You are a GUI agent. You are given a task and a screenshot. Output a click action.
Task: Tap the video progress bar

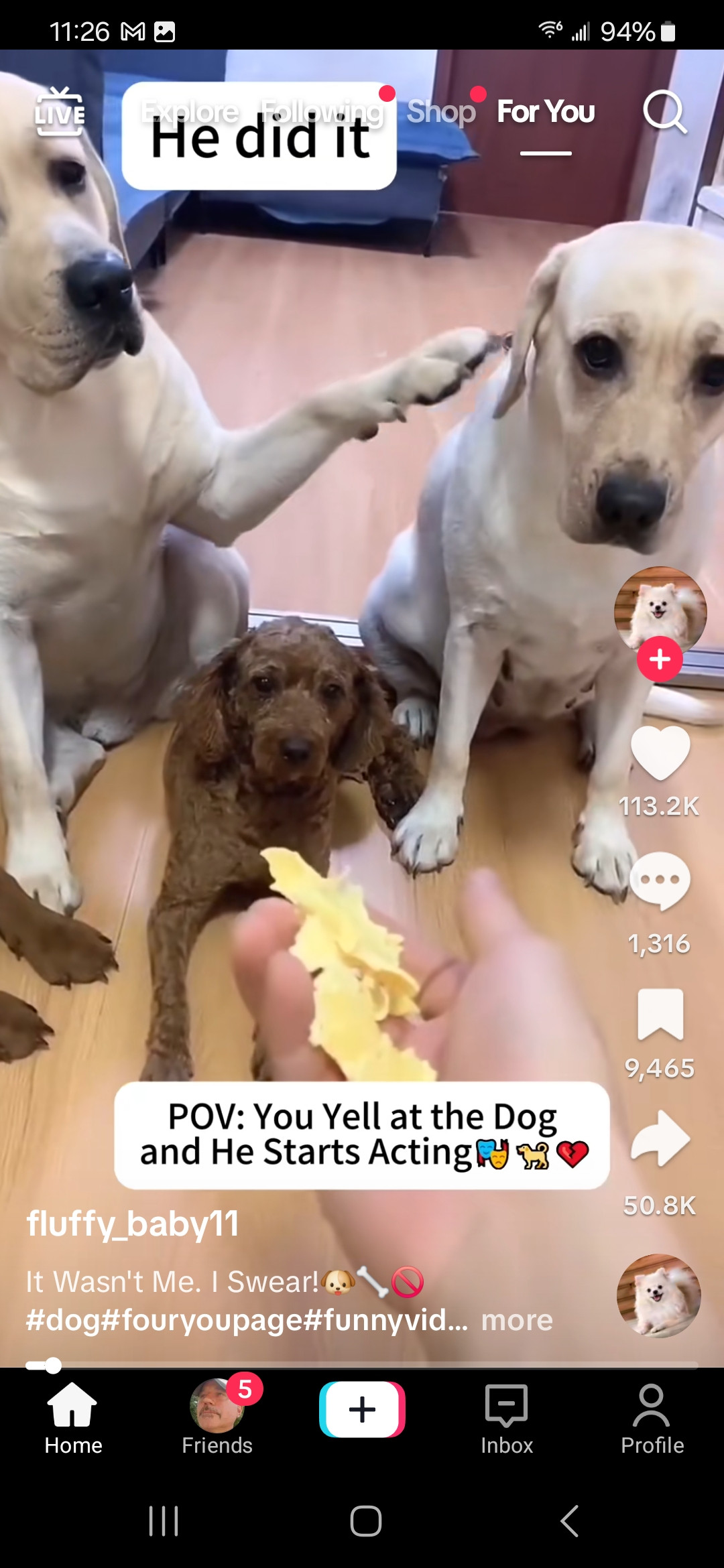pyautogui.click(x=362, y=1365)
